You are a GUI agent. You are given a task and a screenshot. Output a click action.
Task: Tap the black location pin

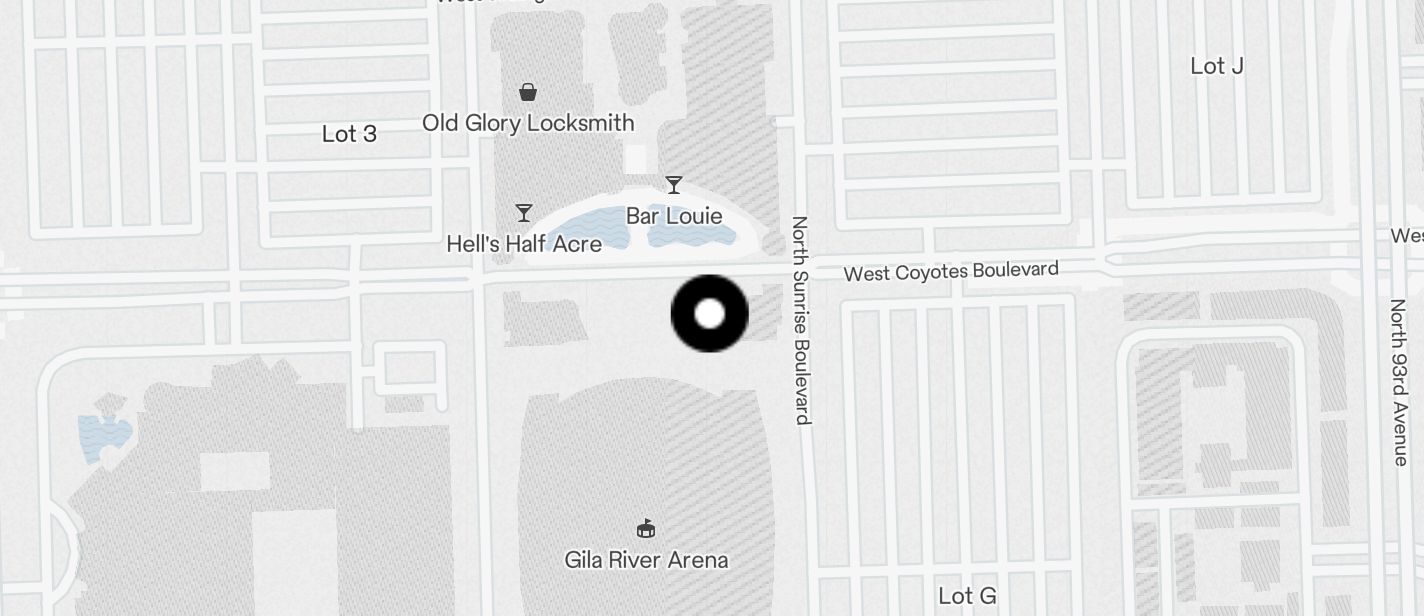tap(709, 314)
